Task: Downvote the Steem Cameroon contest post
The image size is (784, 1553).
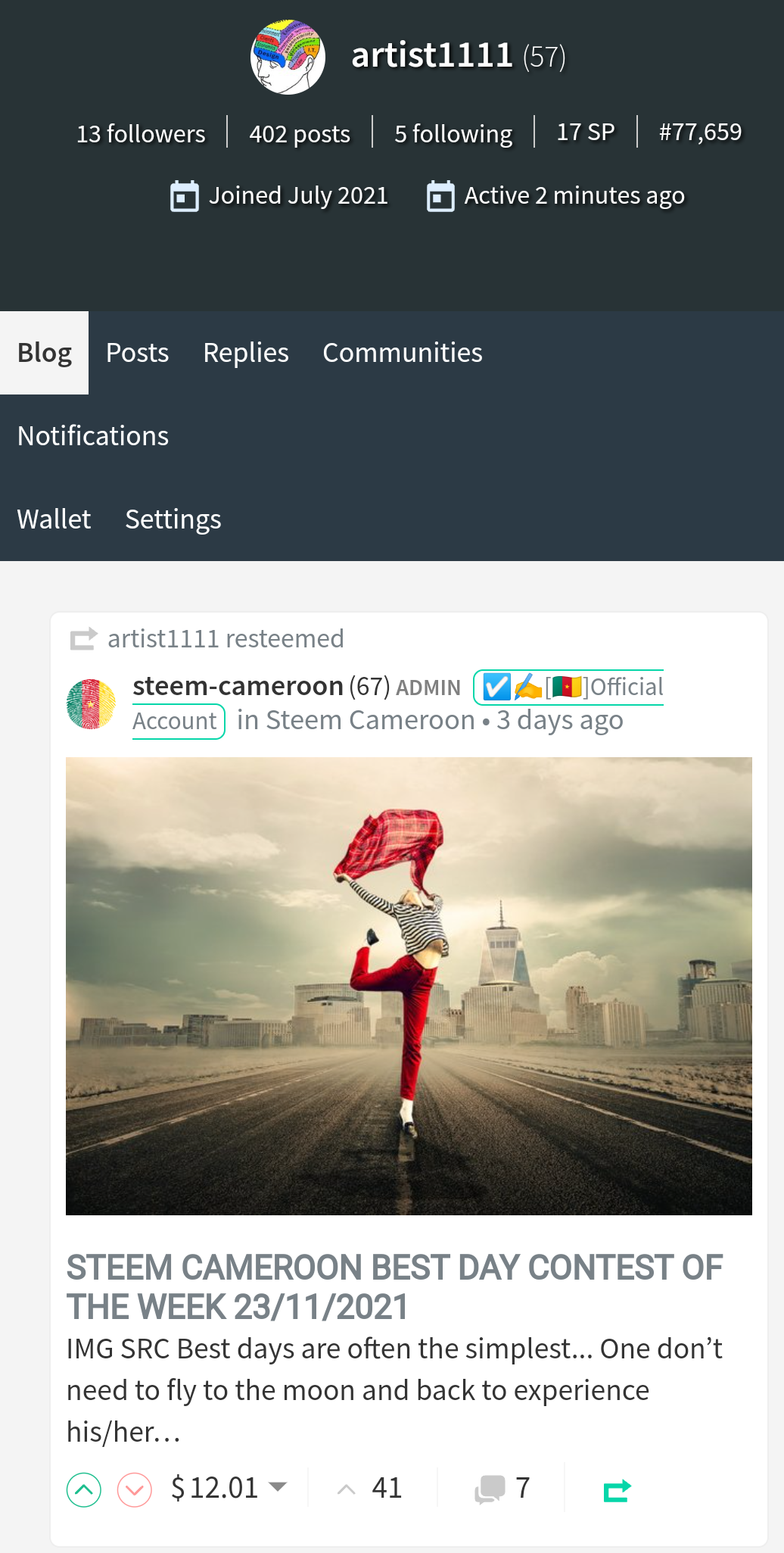Action: coord(135,1490)
